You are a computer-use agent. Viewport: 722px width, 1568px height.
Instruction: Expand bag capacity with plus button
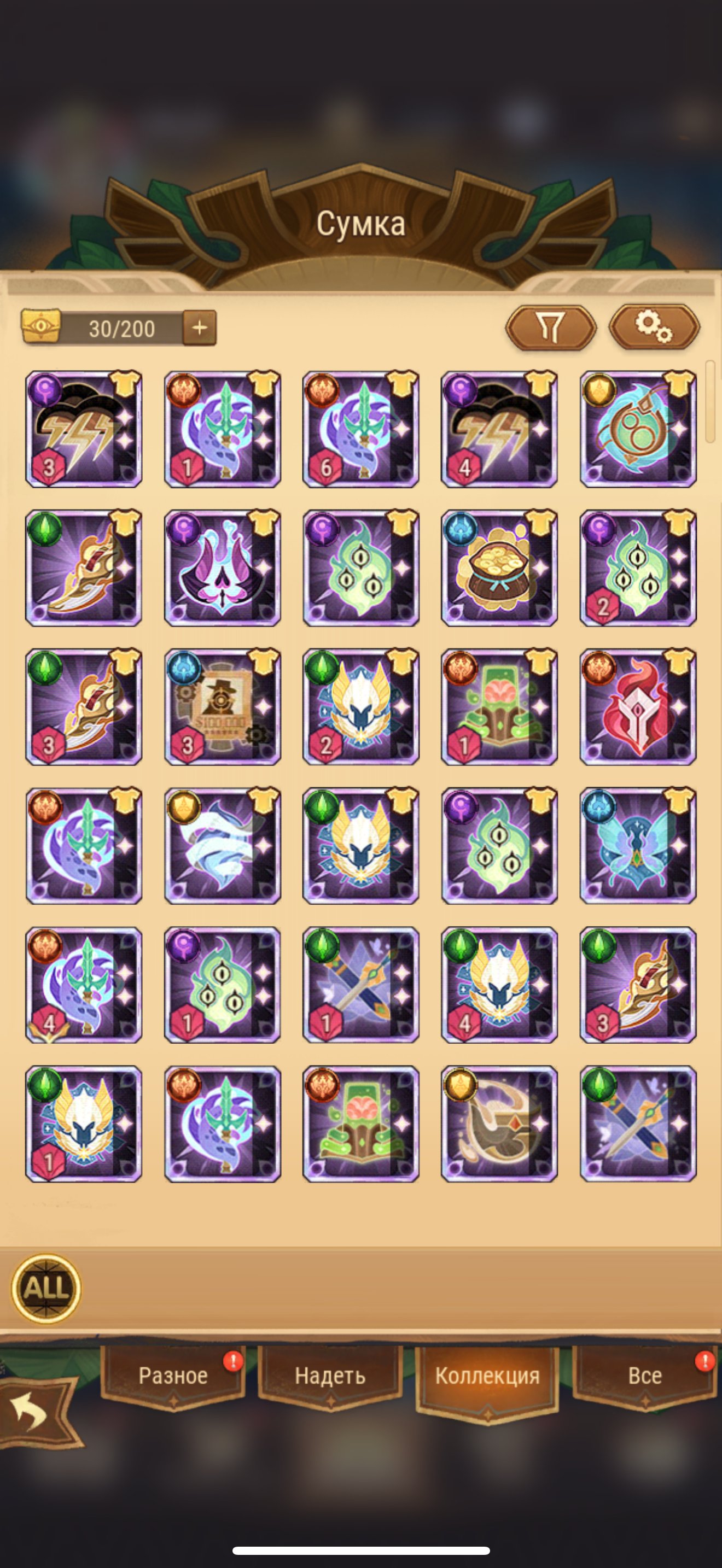[x=200, y=328]
